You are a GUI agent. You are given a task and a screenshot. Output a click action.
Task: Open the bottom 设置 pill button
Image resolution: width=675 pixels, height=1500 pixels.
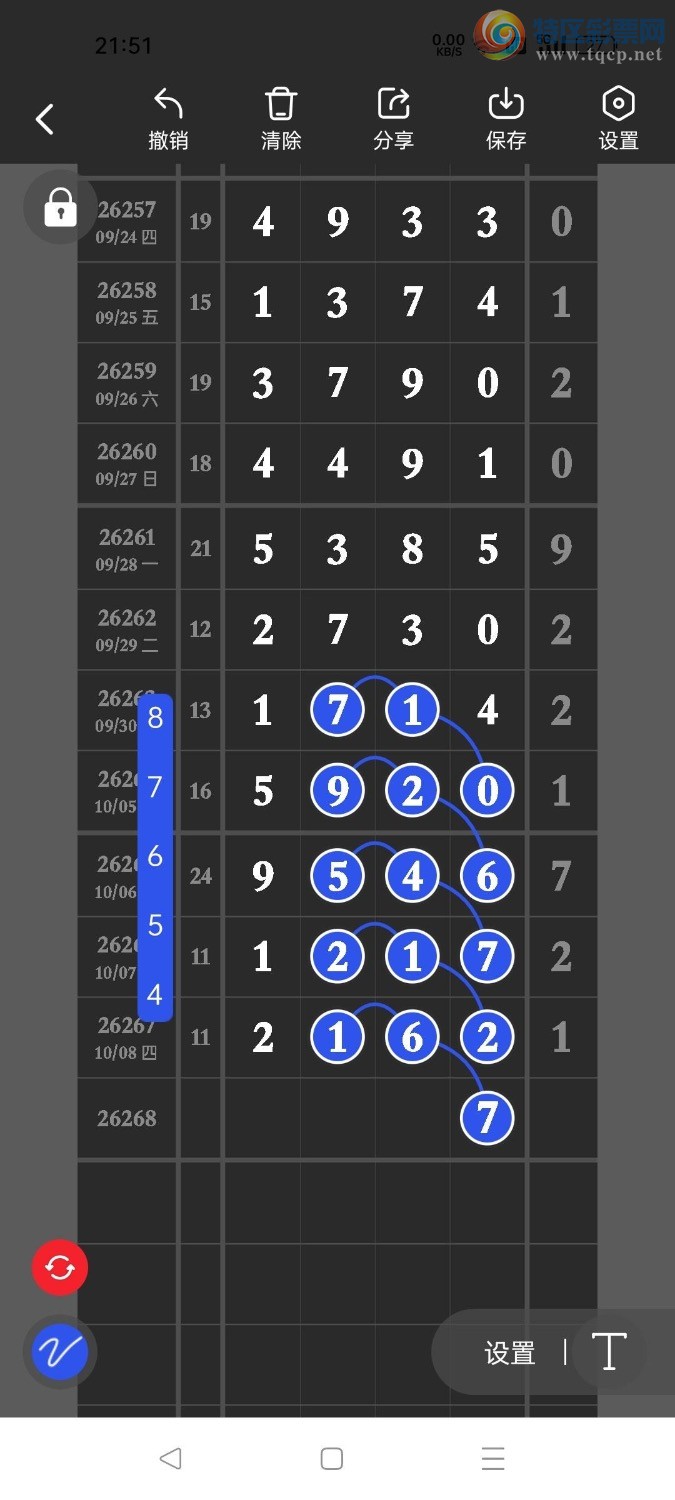(510, 1354)
